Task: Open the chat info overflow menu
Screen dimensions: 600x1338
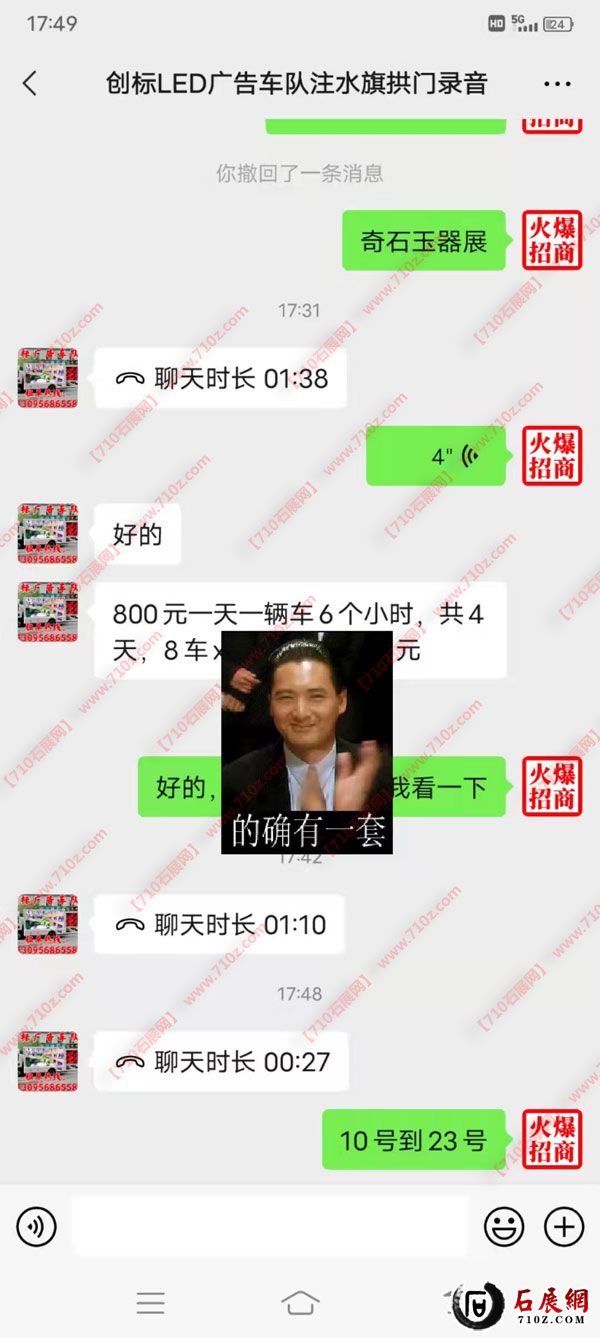Action: (x=556, y=84)
